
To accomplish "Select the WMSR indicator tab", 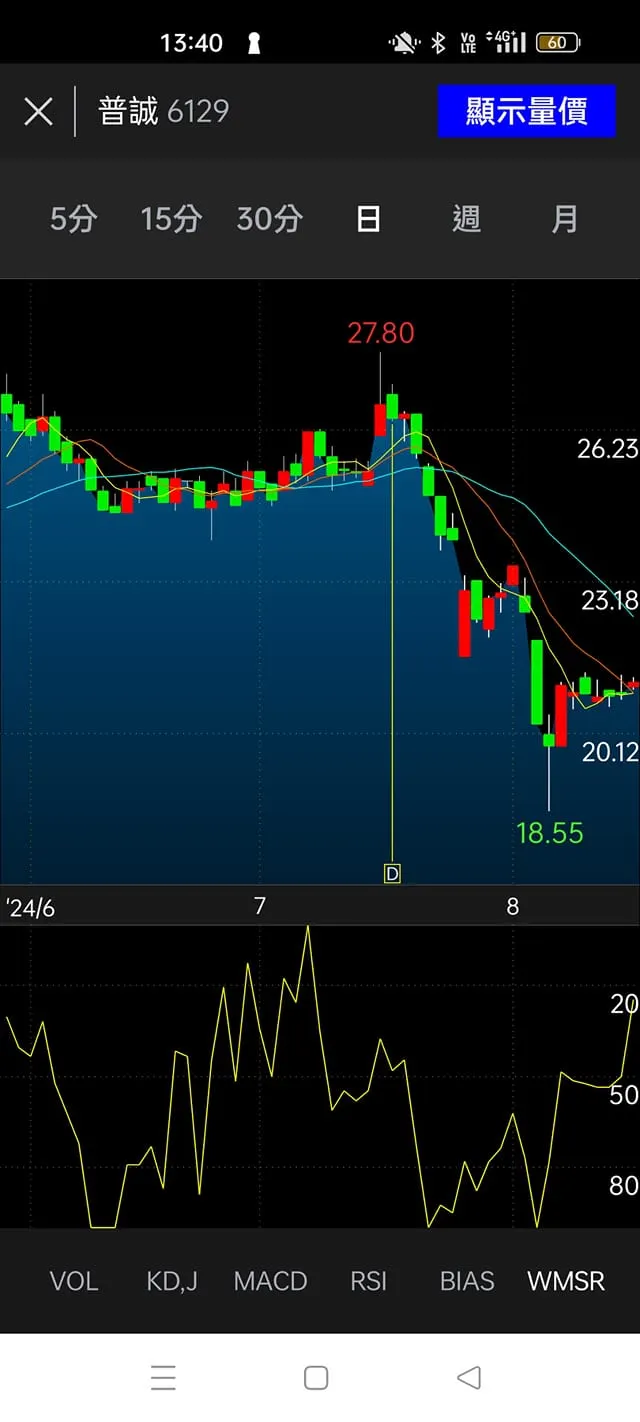I will coord(566,1281).
